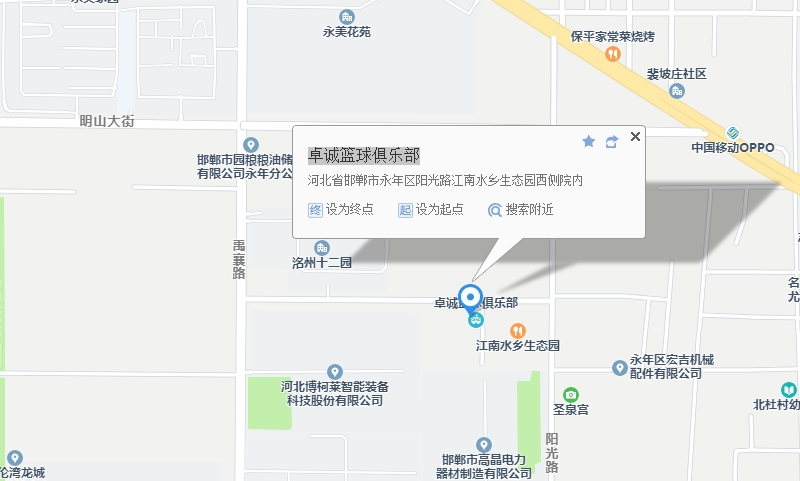
Task: Open 河北博柯莱智能装备 location marker
Action: tap(334, 372)
